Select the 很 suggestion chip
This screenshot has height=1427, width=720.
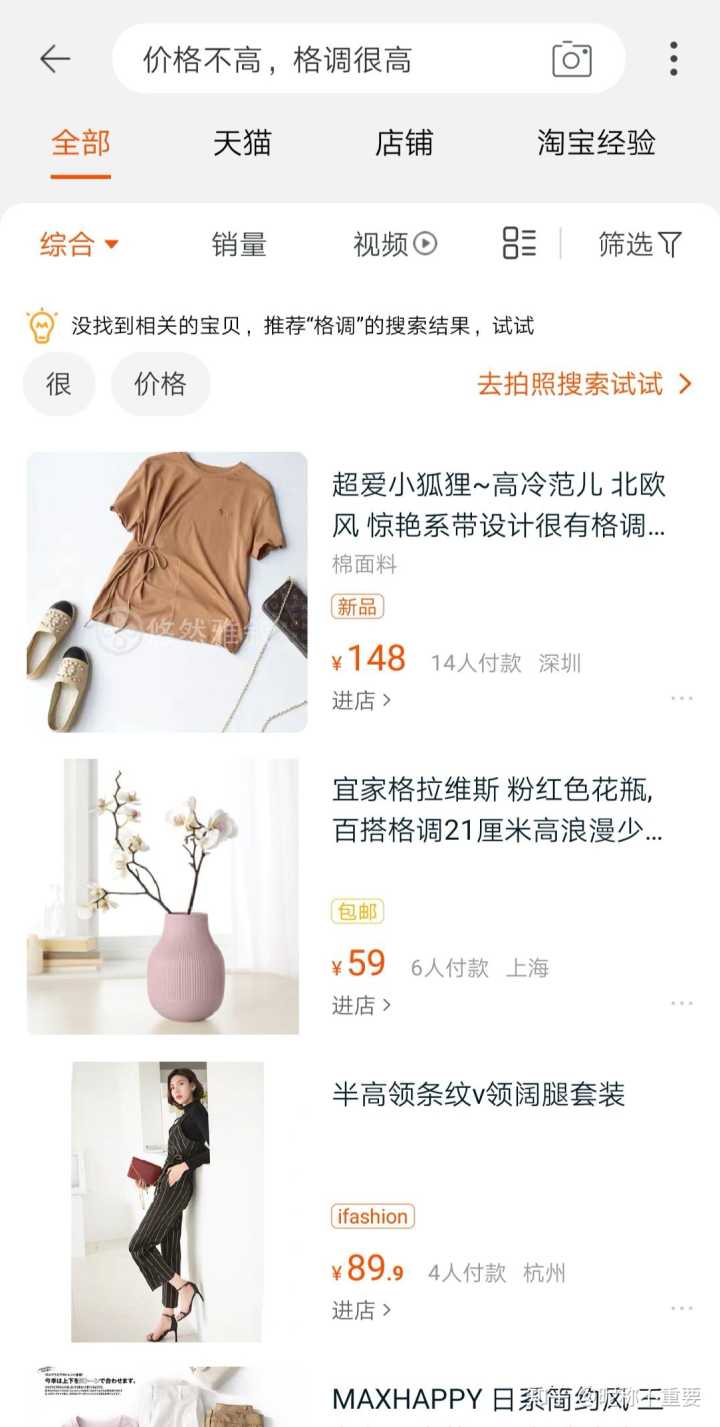click(59, 384)
